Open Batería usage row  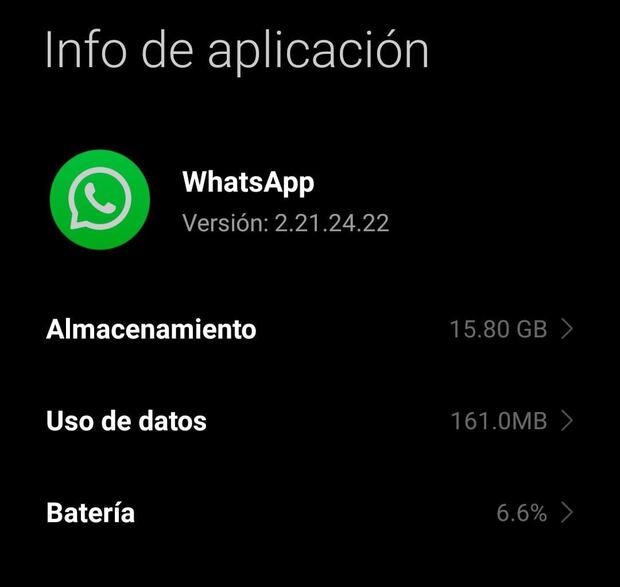click(x=310, y=513)
